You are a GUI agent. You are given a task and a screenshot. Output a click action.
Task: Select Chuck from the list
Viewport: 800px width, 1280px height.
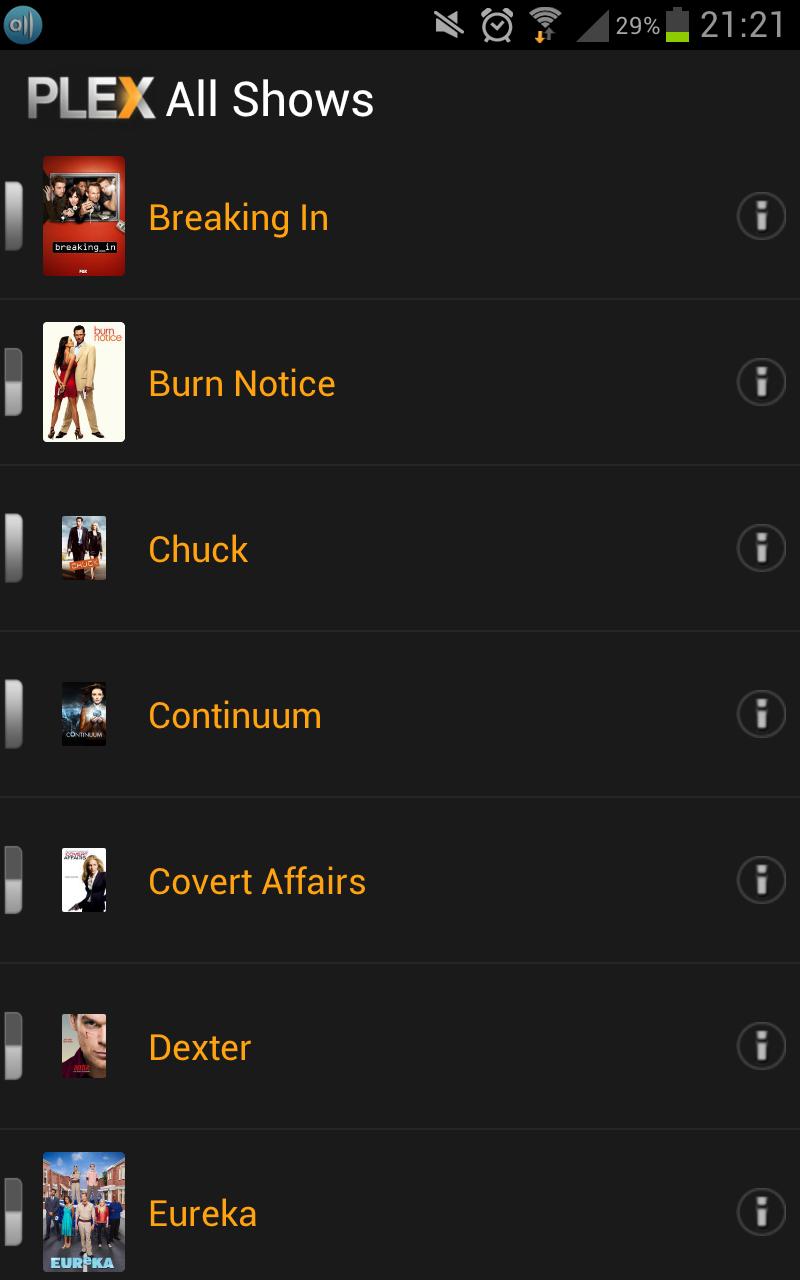point(400,548)
